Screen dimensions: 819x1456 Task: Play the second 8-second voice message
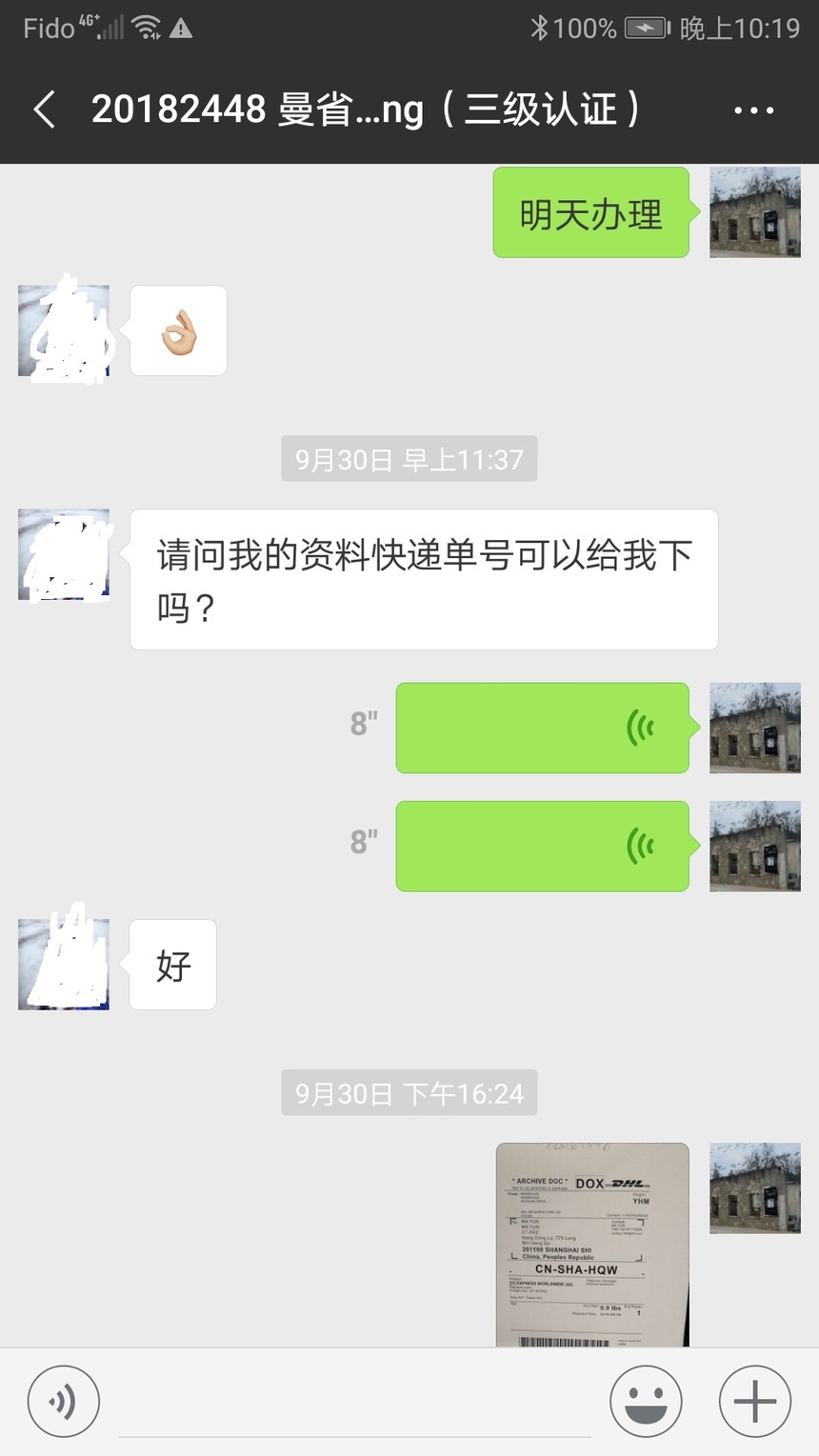(542, 845)
